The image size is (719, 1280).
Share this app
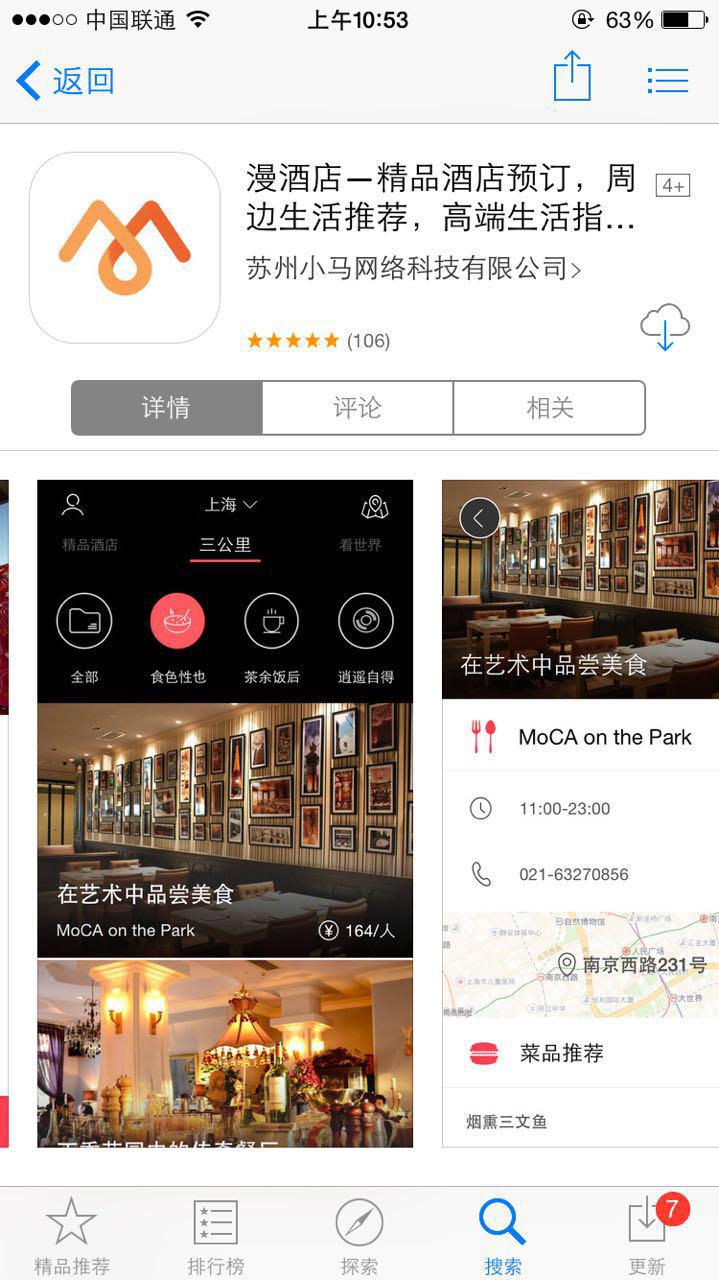point(572,78)
